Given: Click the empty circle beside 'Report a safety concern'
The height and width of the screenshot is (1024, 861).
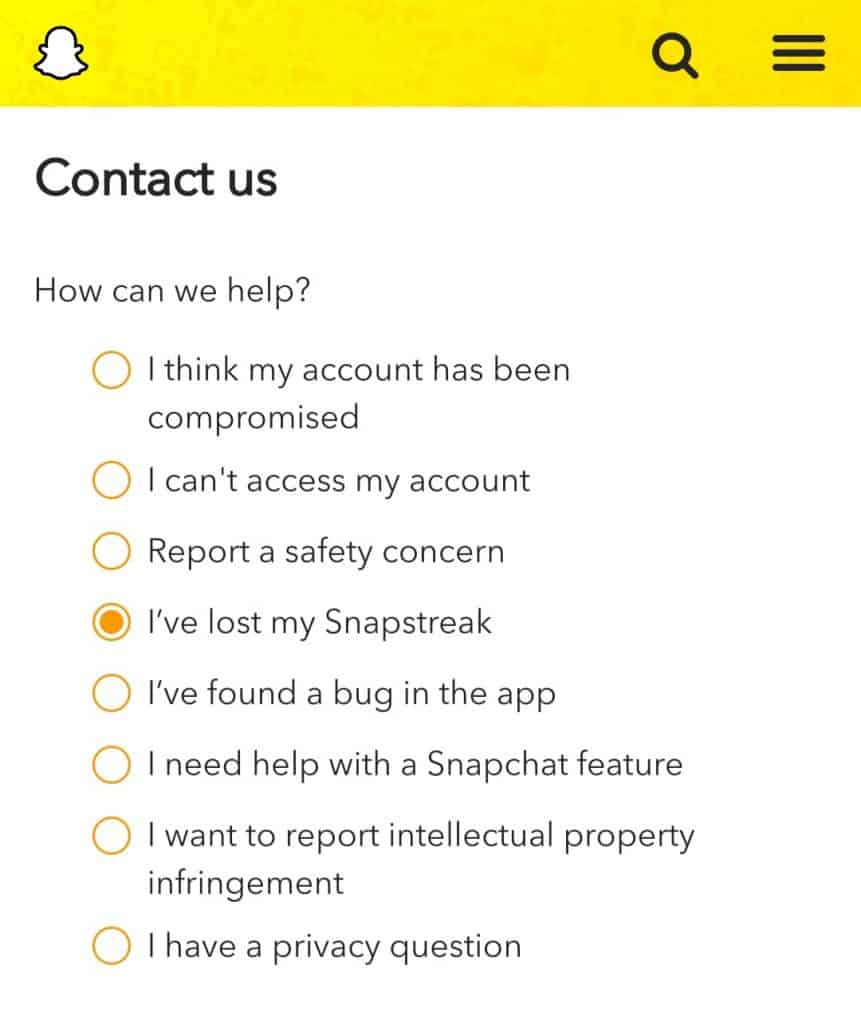Looking at the screenshot, I should (110, 551).
